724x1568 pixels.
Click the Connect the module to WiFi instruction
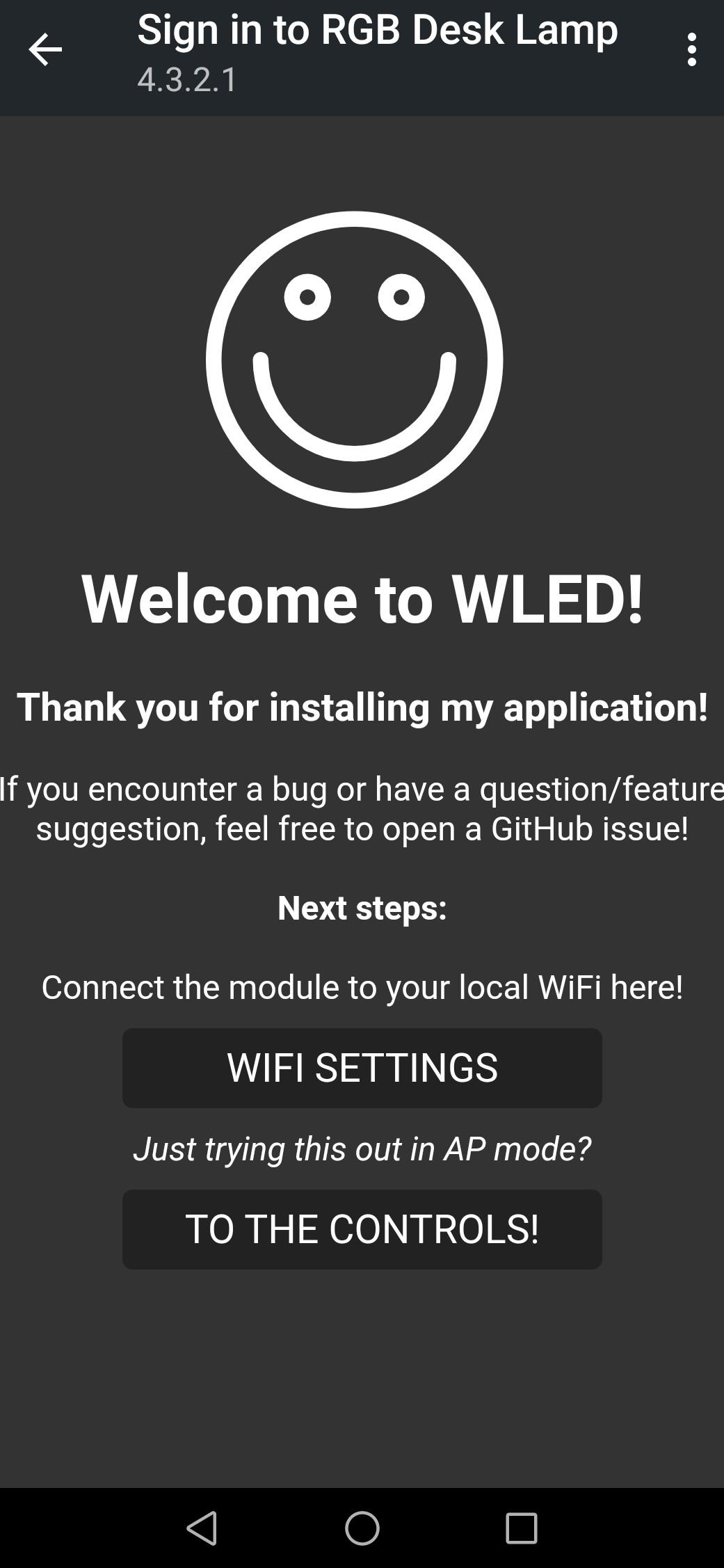point(361,986)
